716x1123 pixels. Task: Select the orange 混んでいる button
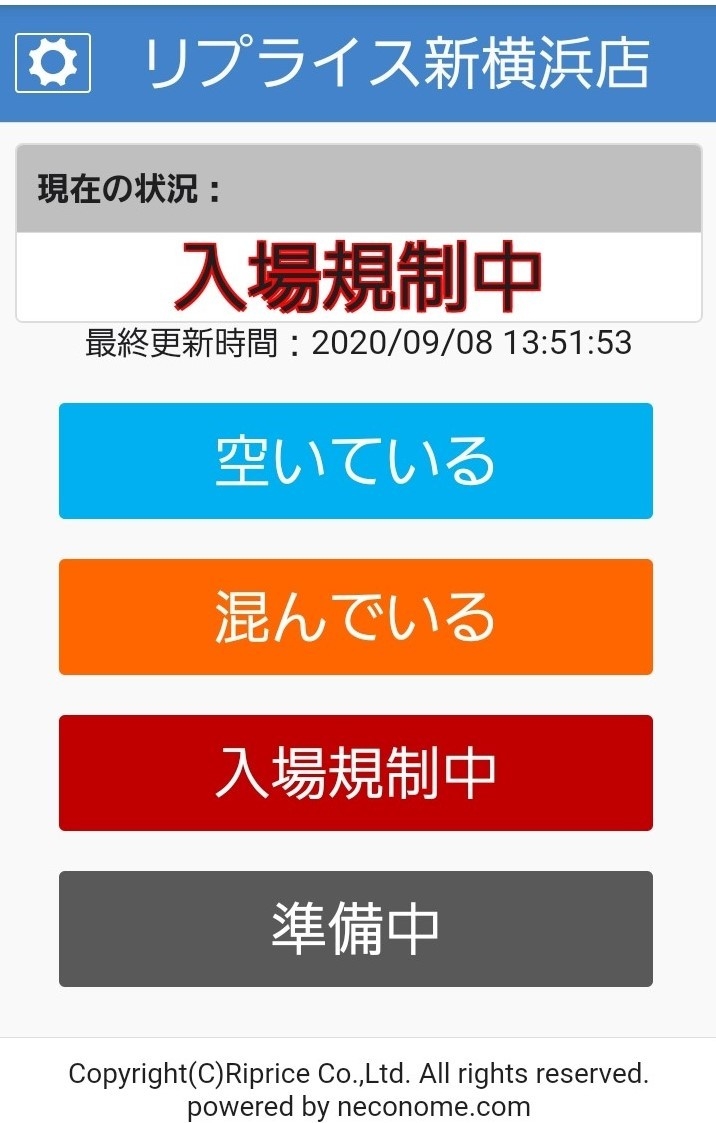355,617
